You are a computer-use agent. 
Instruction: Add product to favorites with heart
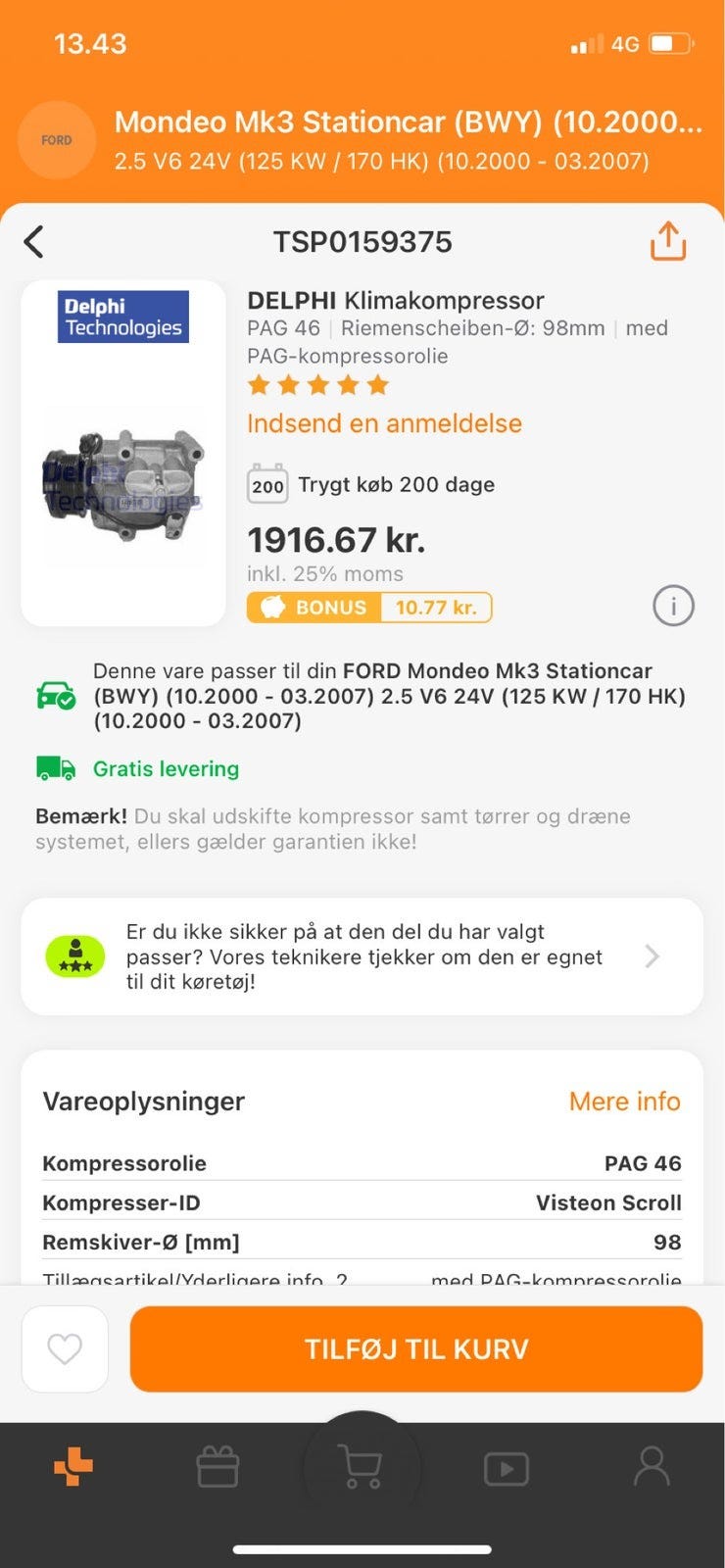(65, 1349)
